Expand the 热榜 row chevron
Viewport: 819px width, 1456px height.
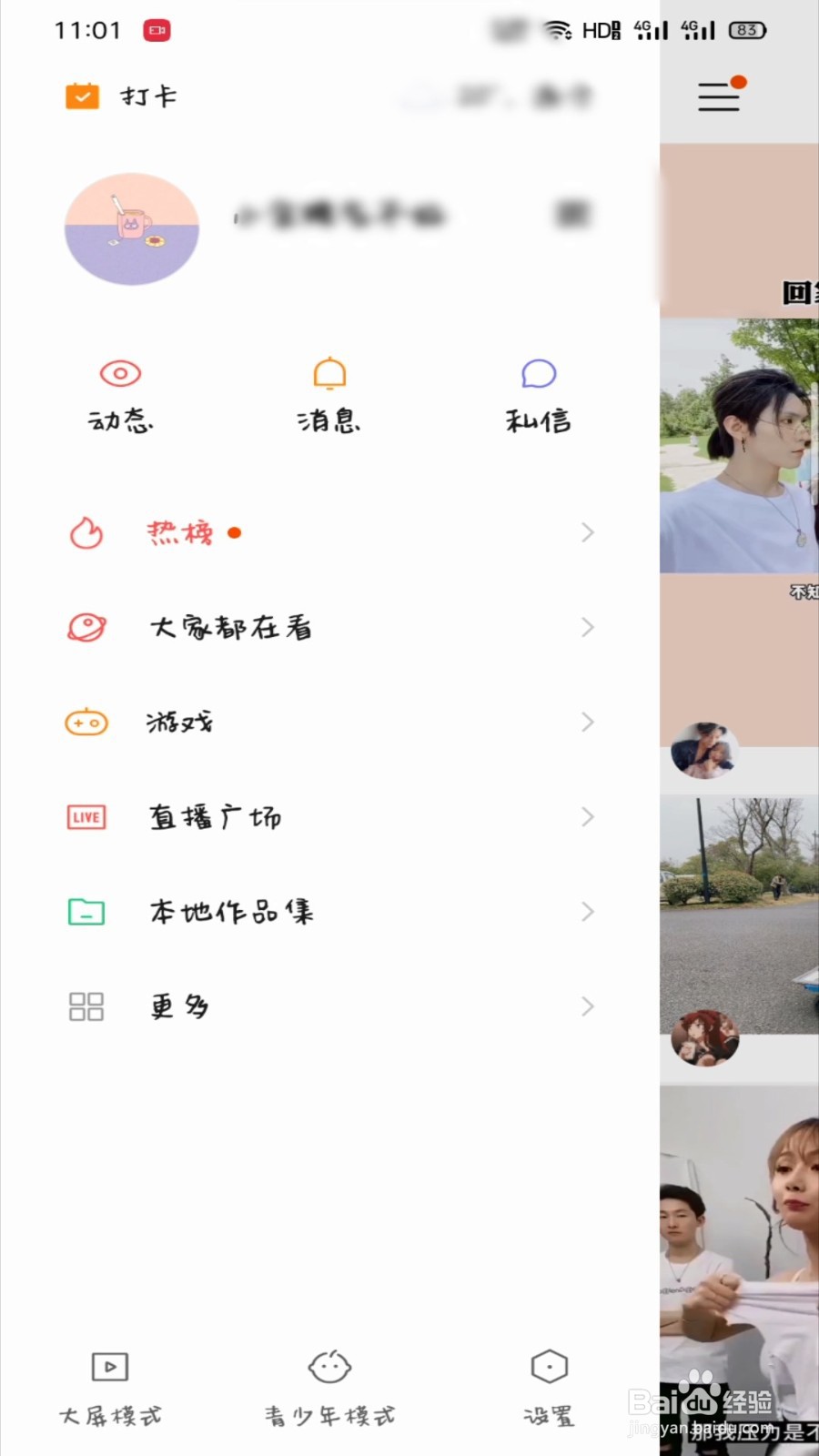[586, 533]
